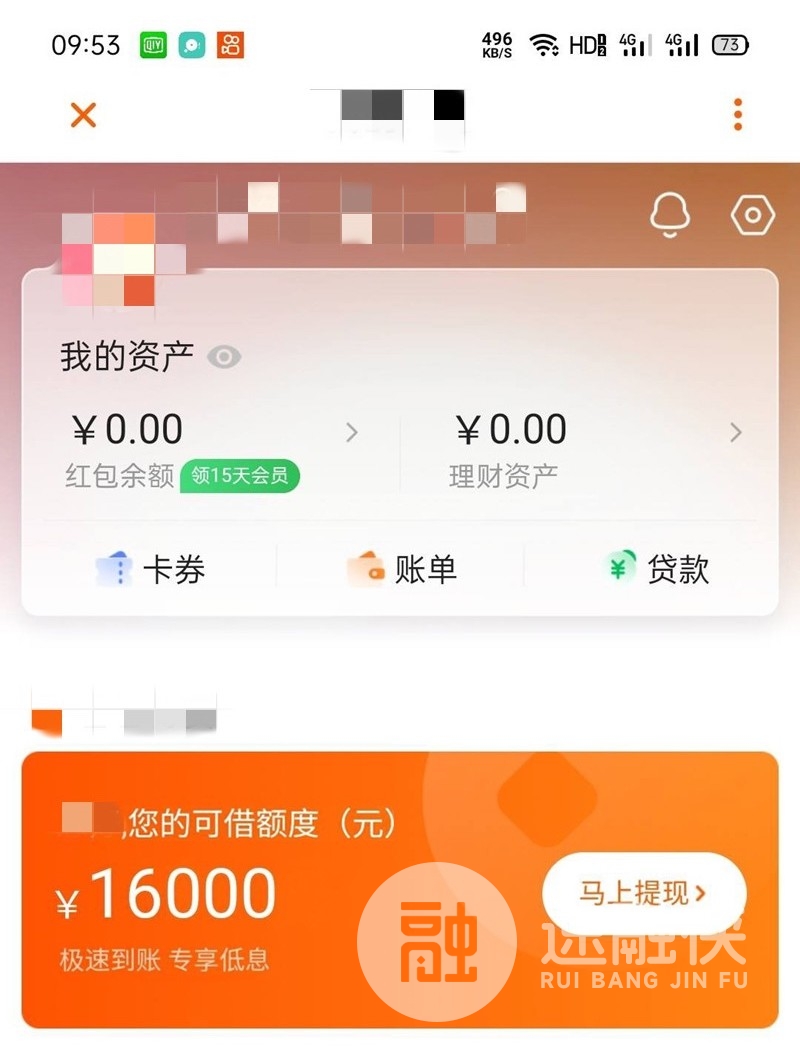
Task: Claim the 领15天会员 offer
Action: [240, 476]
